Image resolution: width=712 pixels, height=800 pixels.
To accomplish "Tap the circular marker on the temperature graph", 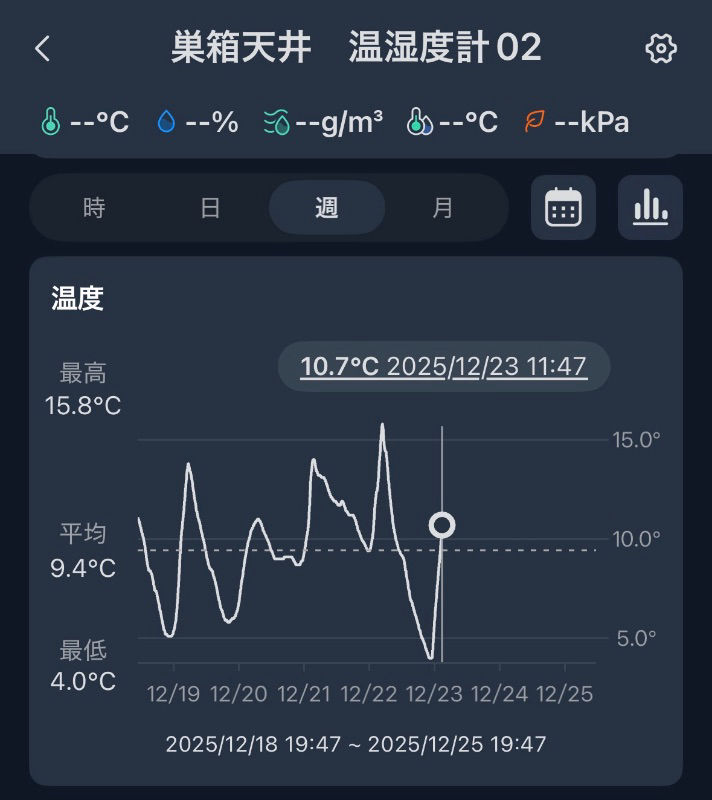I will coord(442,525).
